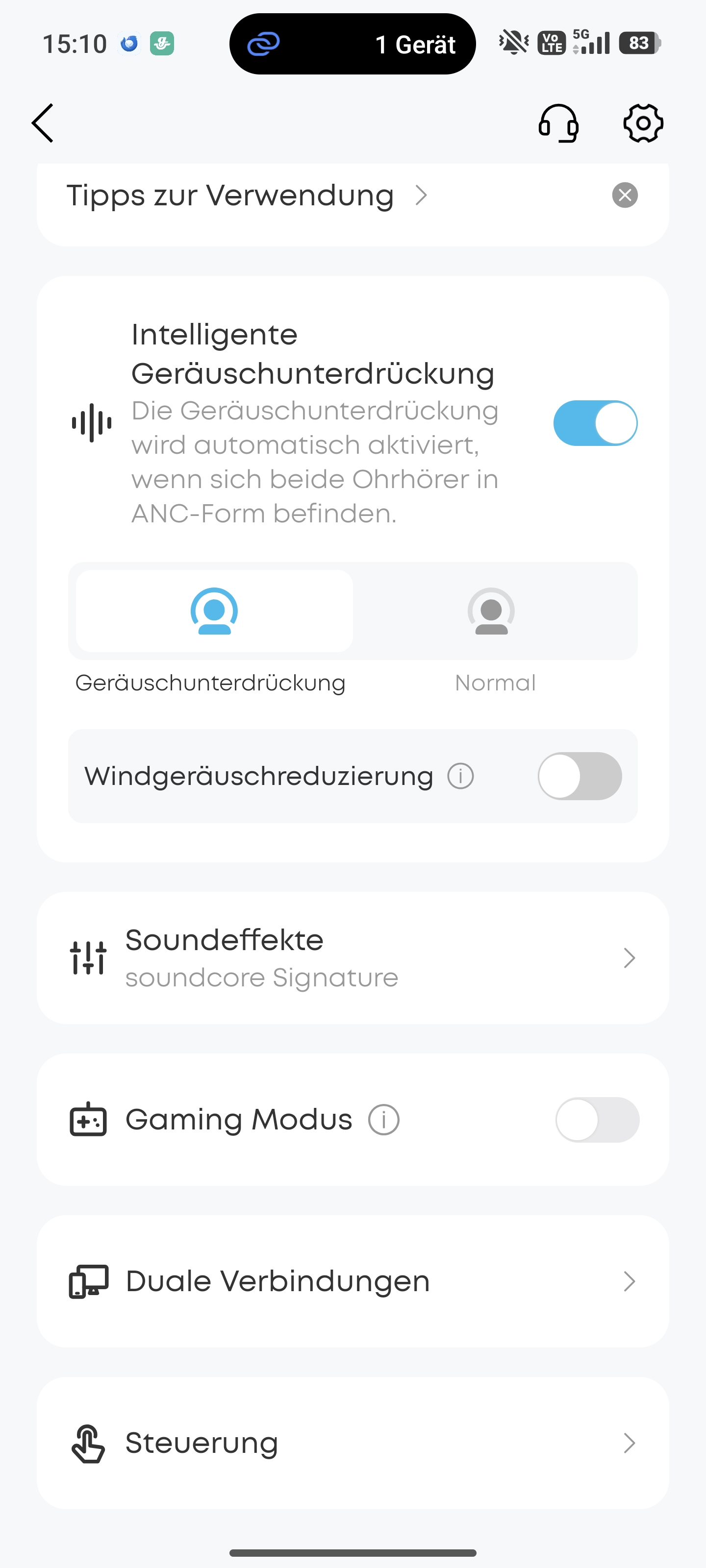Open Soundeffekte settings
This screenshot has height=1568, width=706.
[352, 958]
